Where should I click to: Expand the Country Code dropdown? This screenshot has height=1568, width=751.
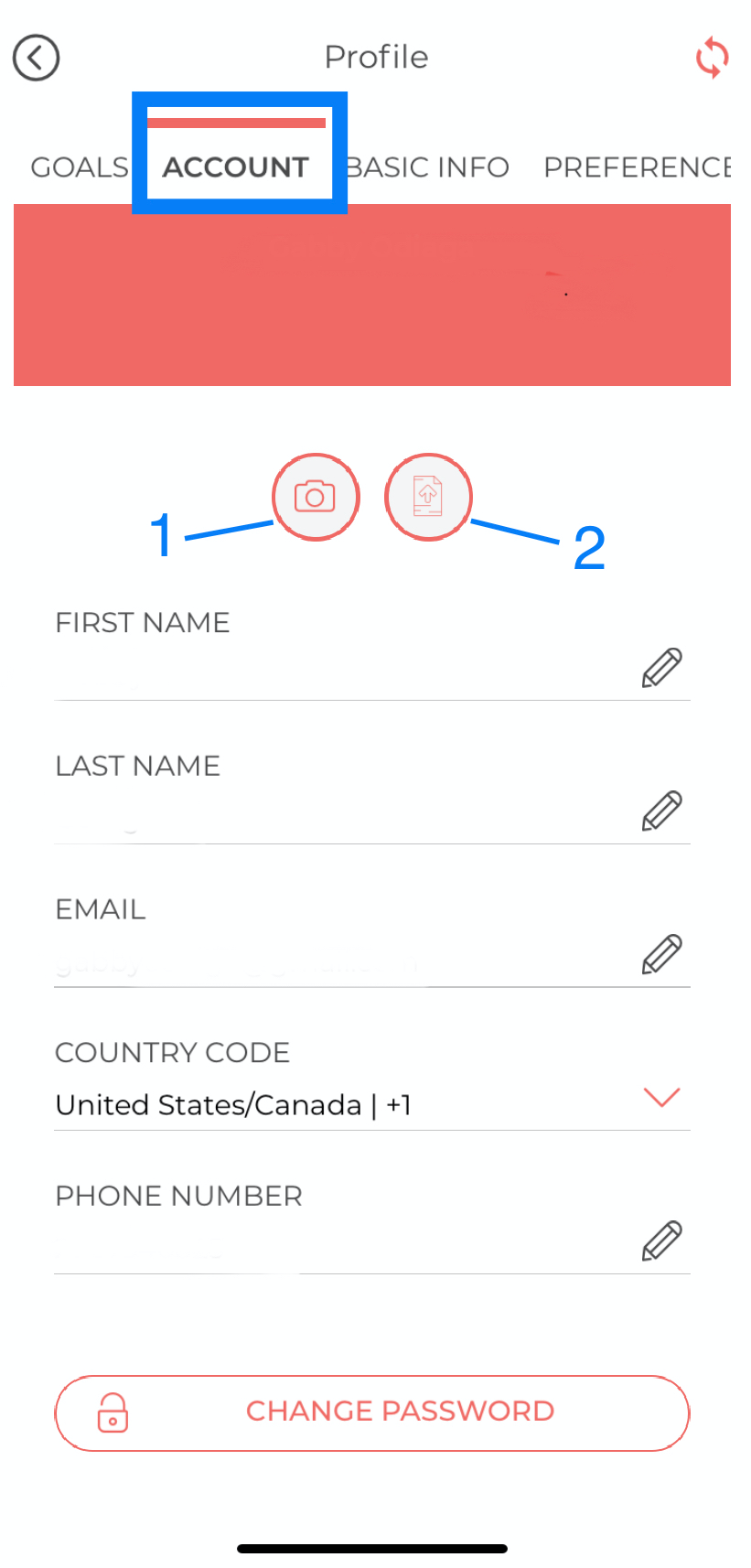tap(661, 1097)
